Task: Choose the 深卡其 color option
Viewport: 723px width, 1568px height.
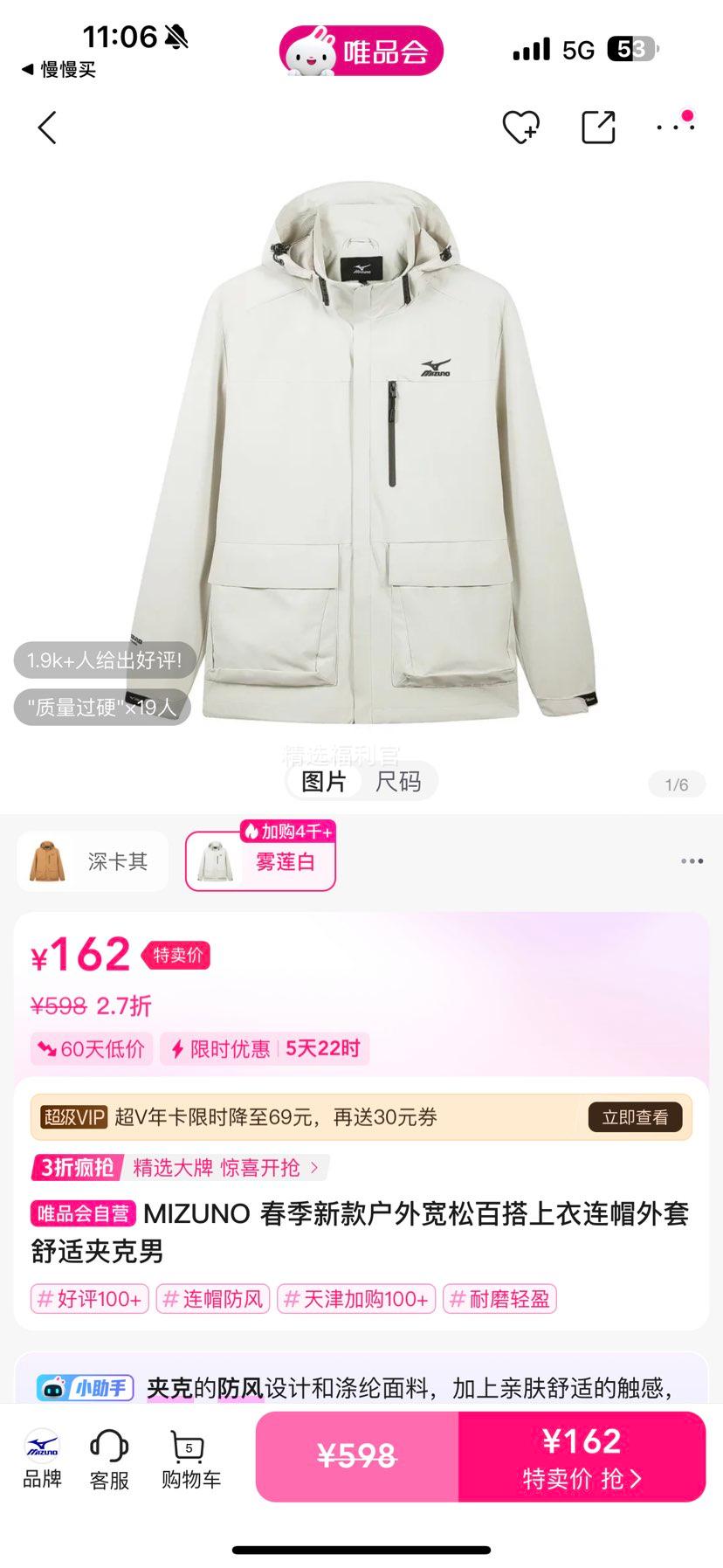Action: pyautogui.click(x=93, y=861)
